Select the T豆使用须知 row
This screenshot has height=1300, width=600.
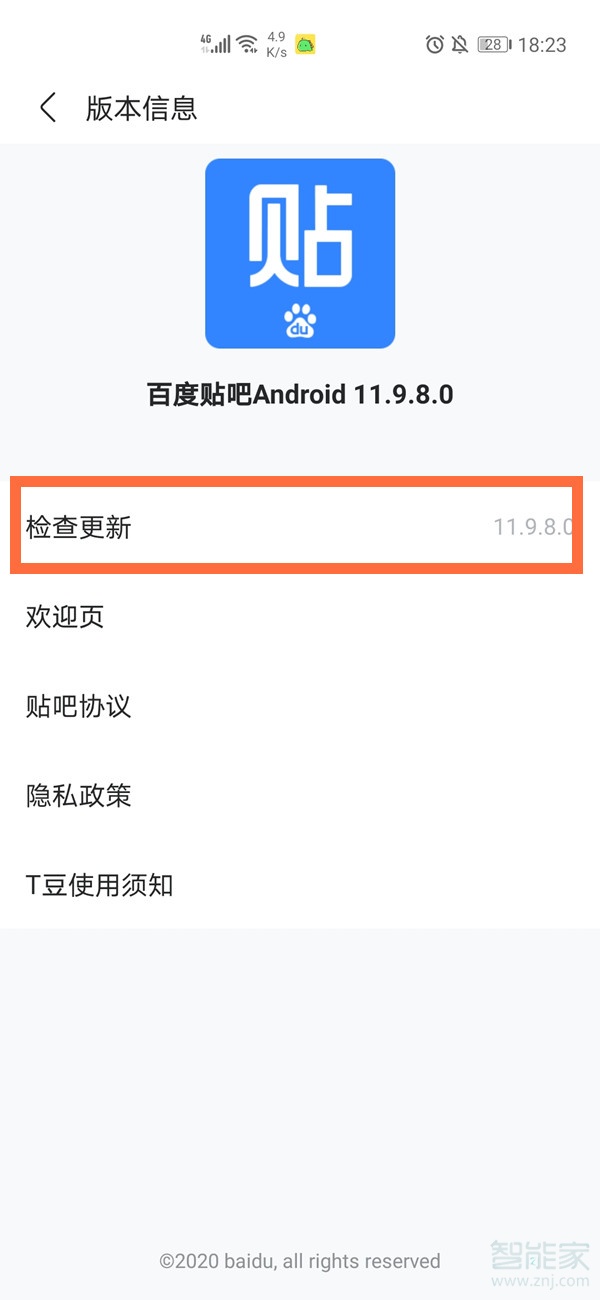pos(300,885)
